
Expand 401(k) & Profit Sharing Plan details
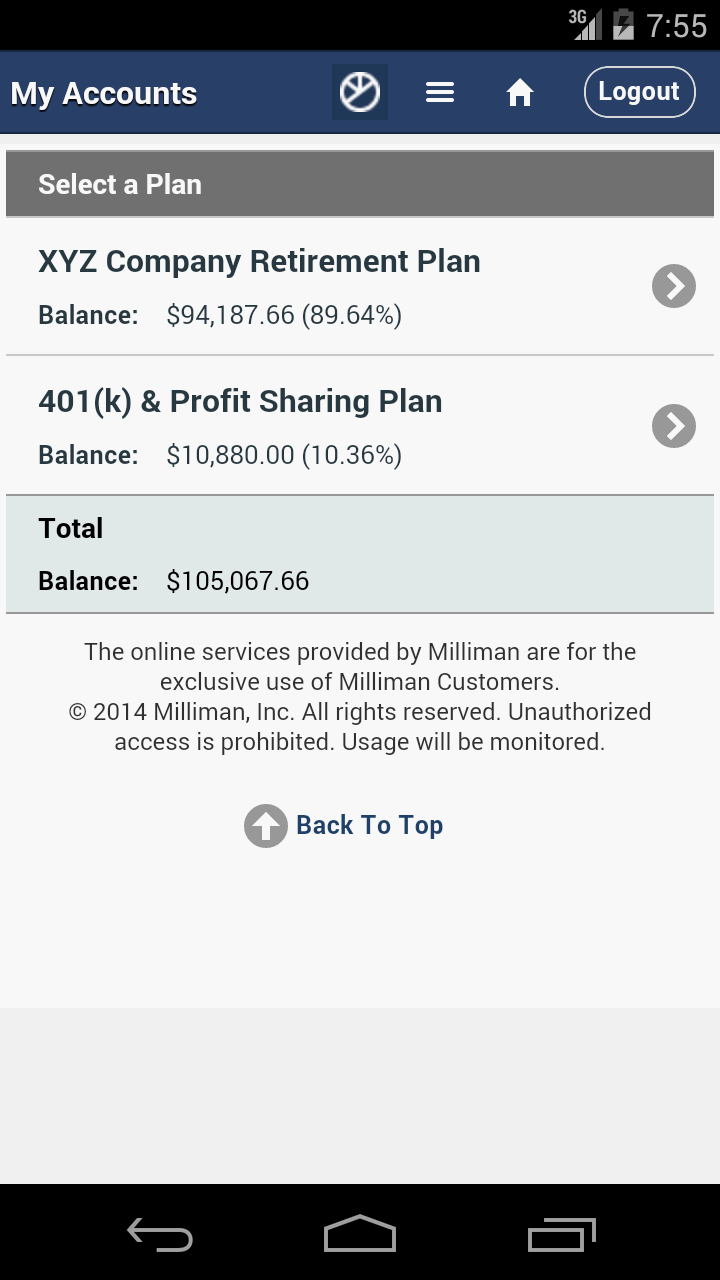coord(673,426)
